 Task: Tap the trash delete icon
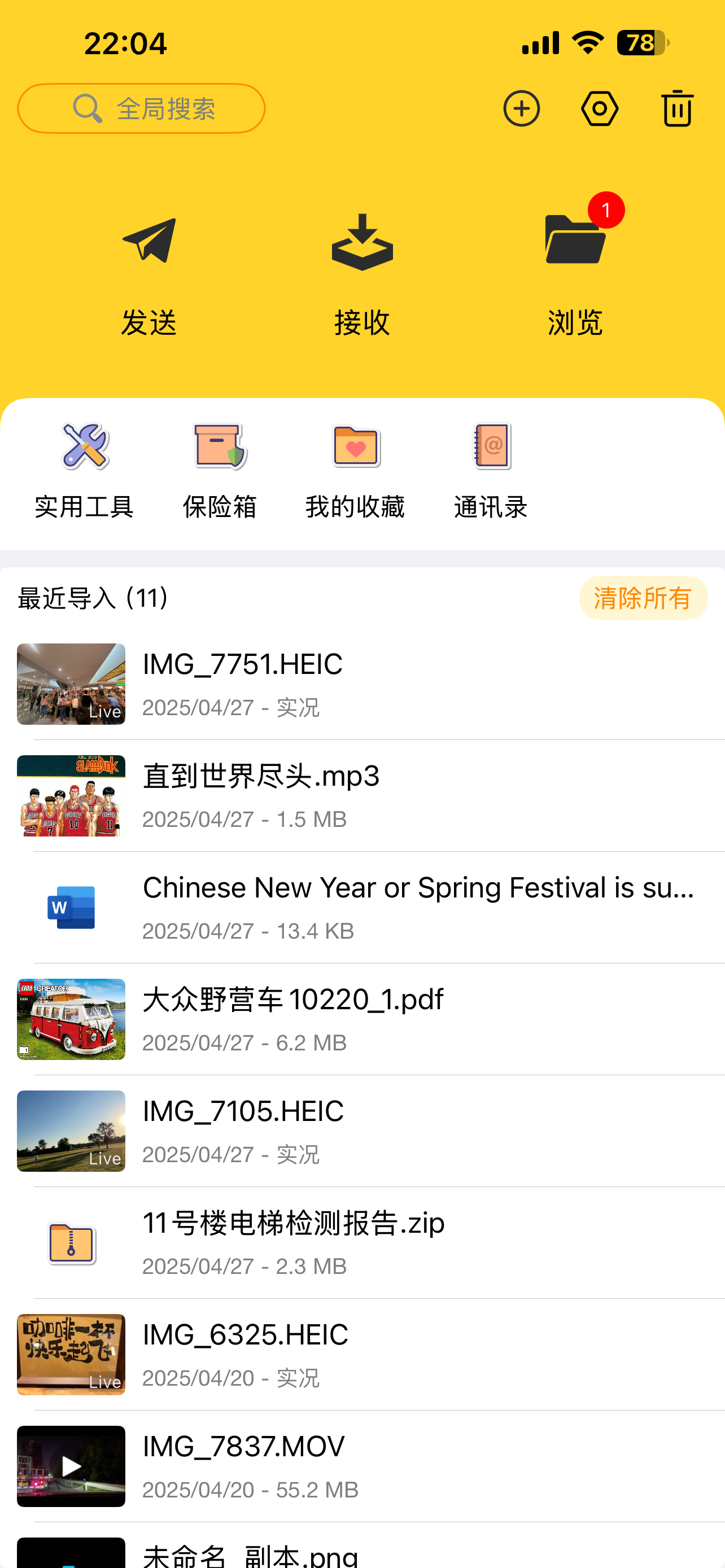[x=678, y=108]
